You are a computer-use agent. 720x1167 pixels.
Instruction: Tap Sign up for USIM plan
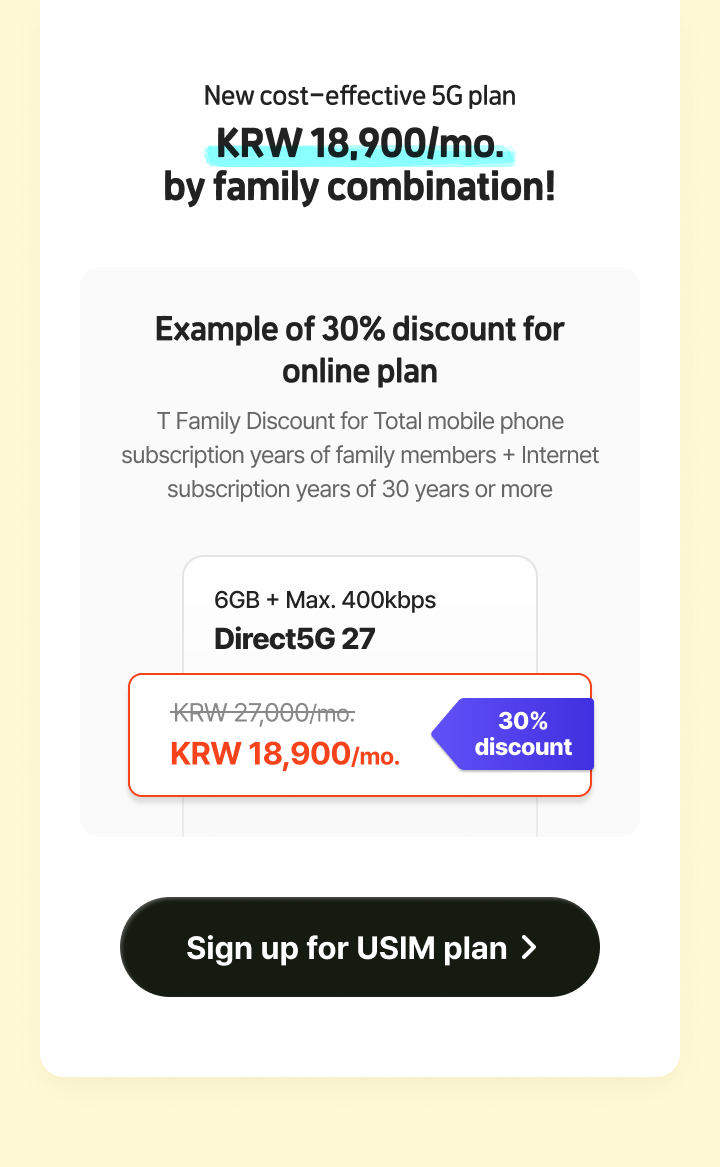coord(360,947)
